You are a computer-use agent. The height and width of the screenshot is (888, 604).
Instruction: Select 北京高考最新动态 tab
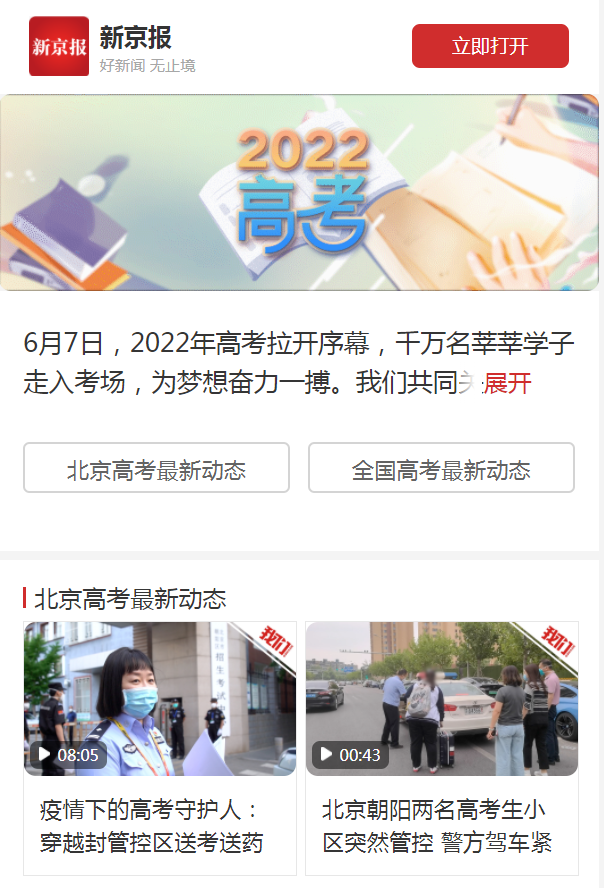[x=157, y=468]
